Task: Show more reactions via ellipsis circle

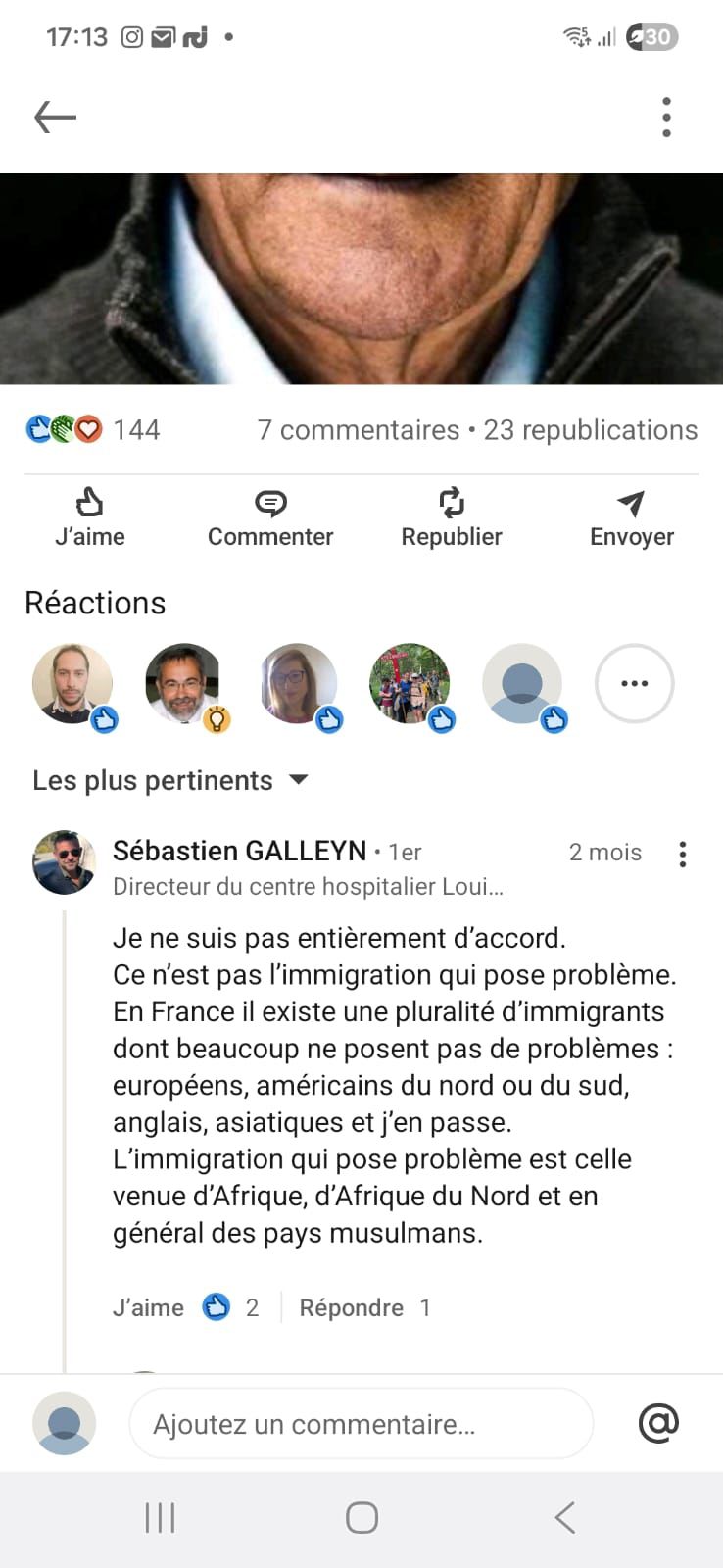Action: [634, 683]
